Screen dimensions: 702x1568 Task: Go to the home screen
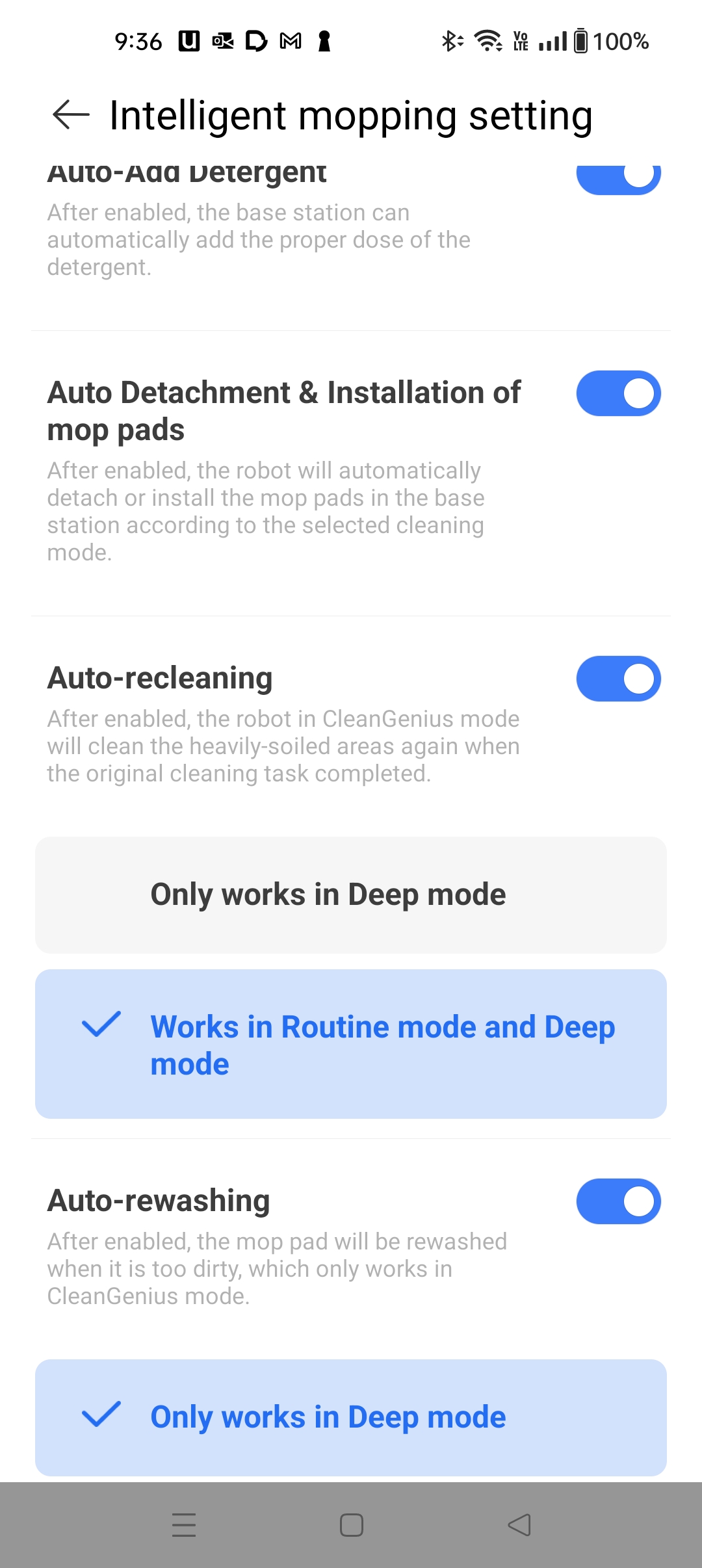(x=352, y=1525)
